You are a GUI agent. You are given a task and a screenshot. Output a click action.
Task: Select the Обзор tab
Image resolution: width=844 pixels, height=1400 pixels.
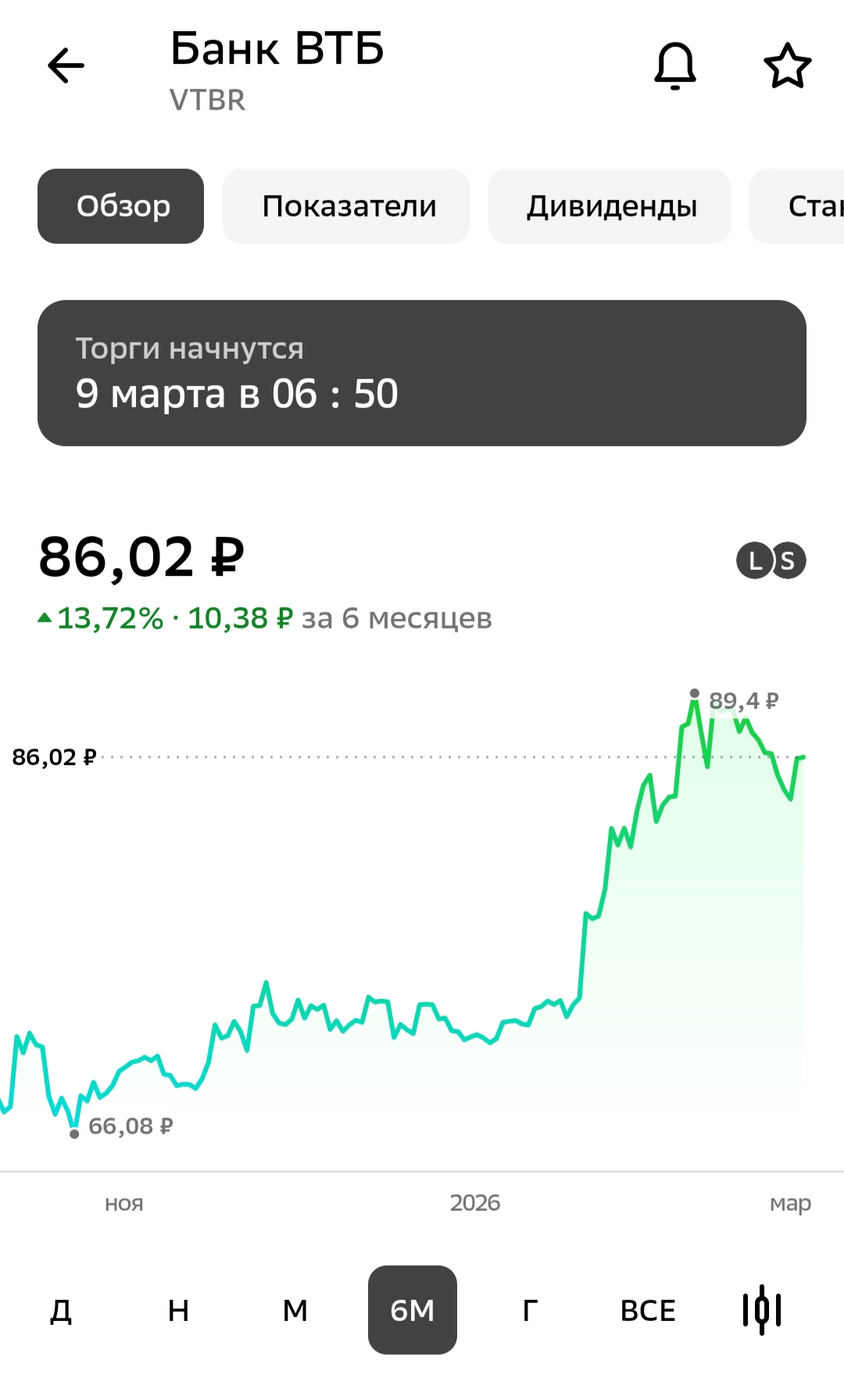click(x=121, y=206)
